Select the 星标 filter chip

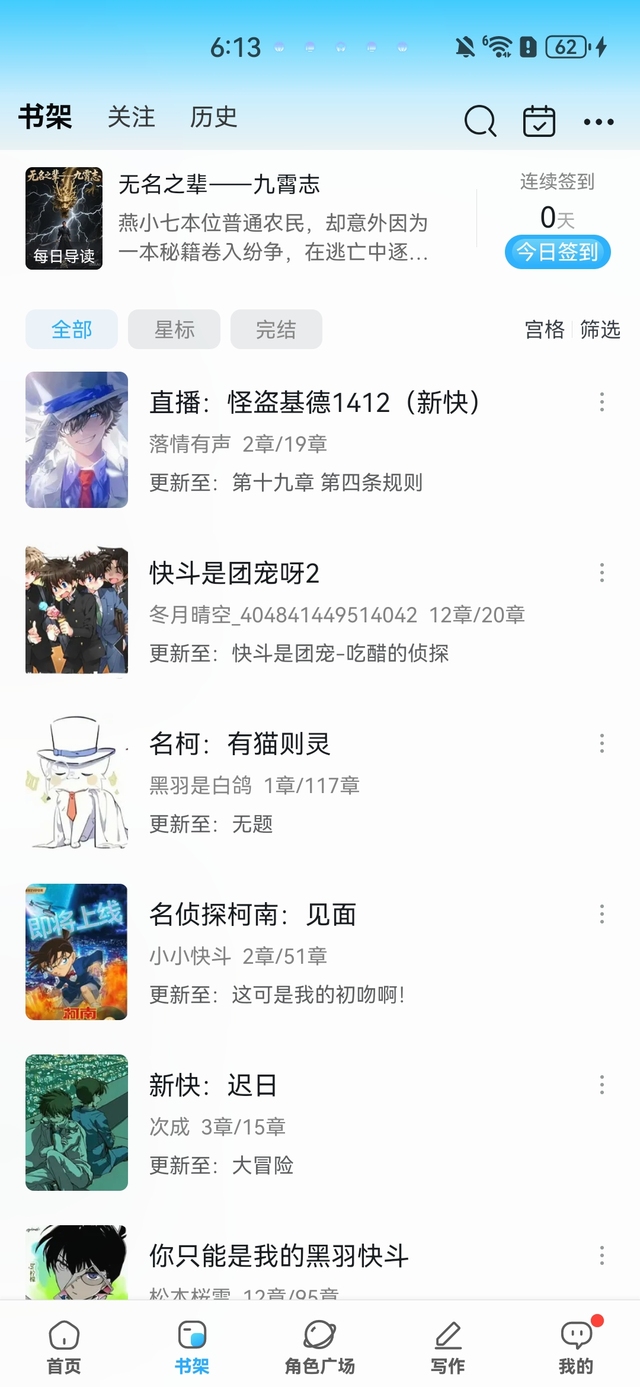[174, 329]
